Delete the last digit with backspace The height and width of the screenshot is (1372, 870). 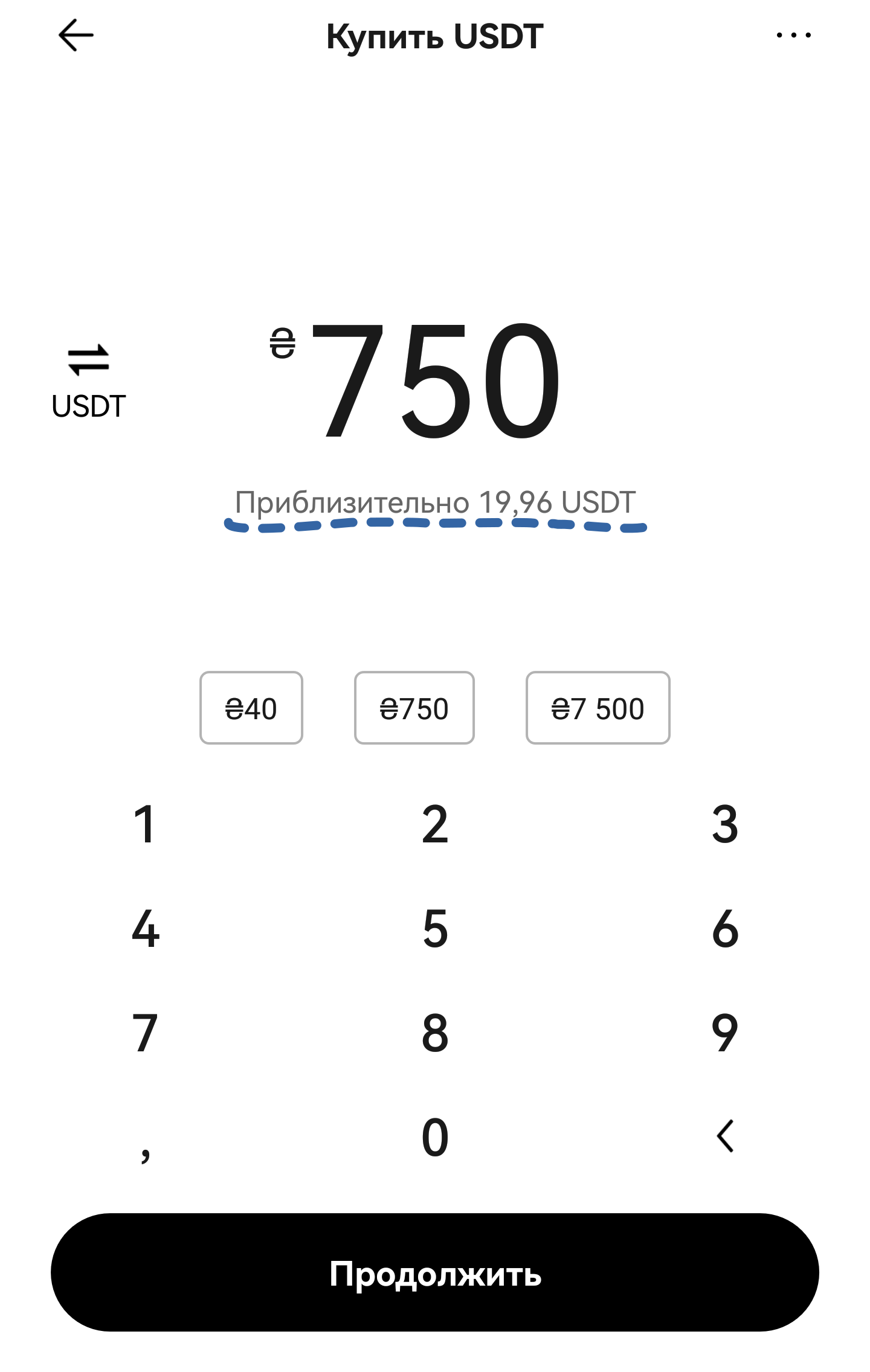coord(725,1136)
